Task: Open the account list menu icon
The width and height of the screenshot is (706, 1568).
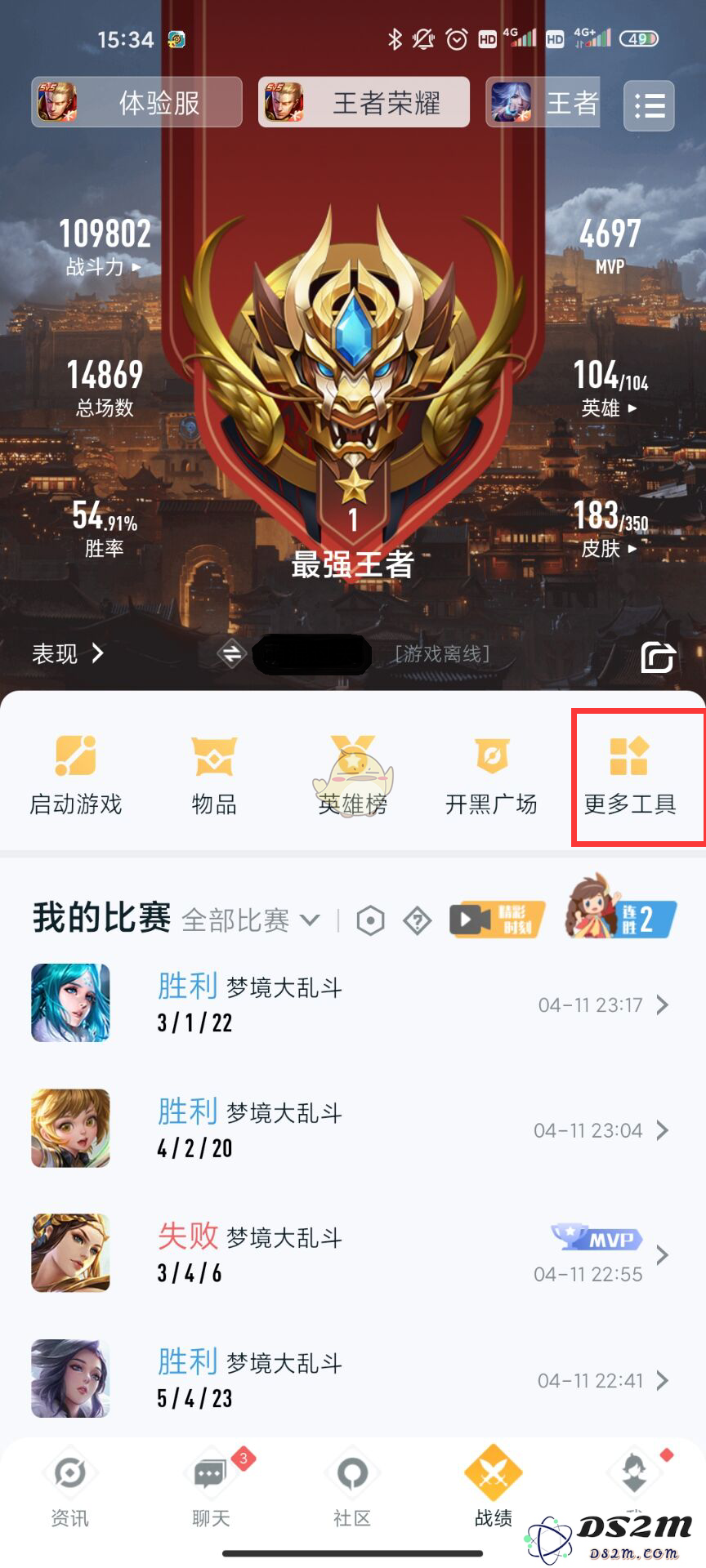Action: coord(649,105)
